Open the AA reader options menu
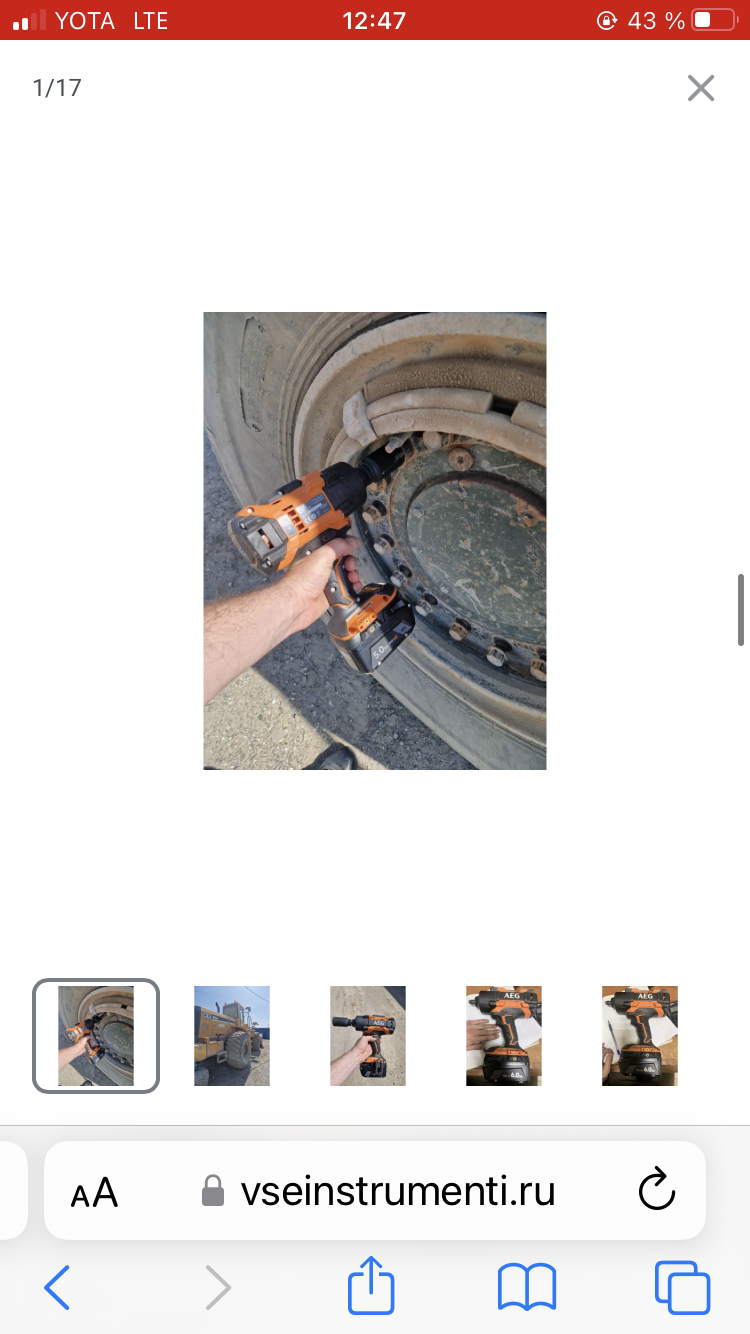The image size is (750, 1334). tap(94, 1192)
